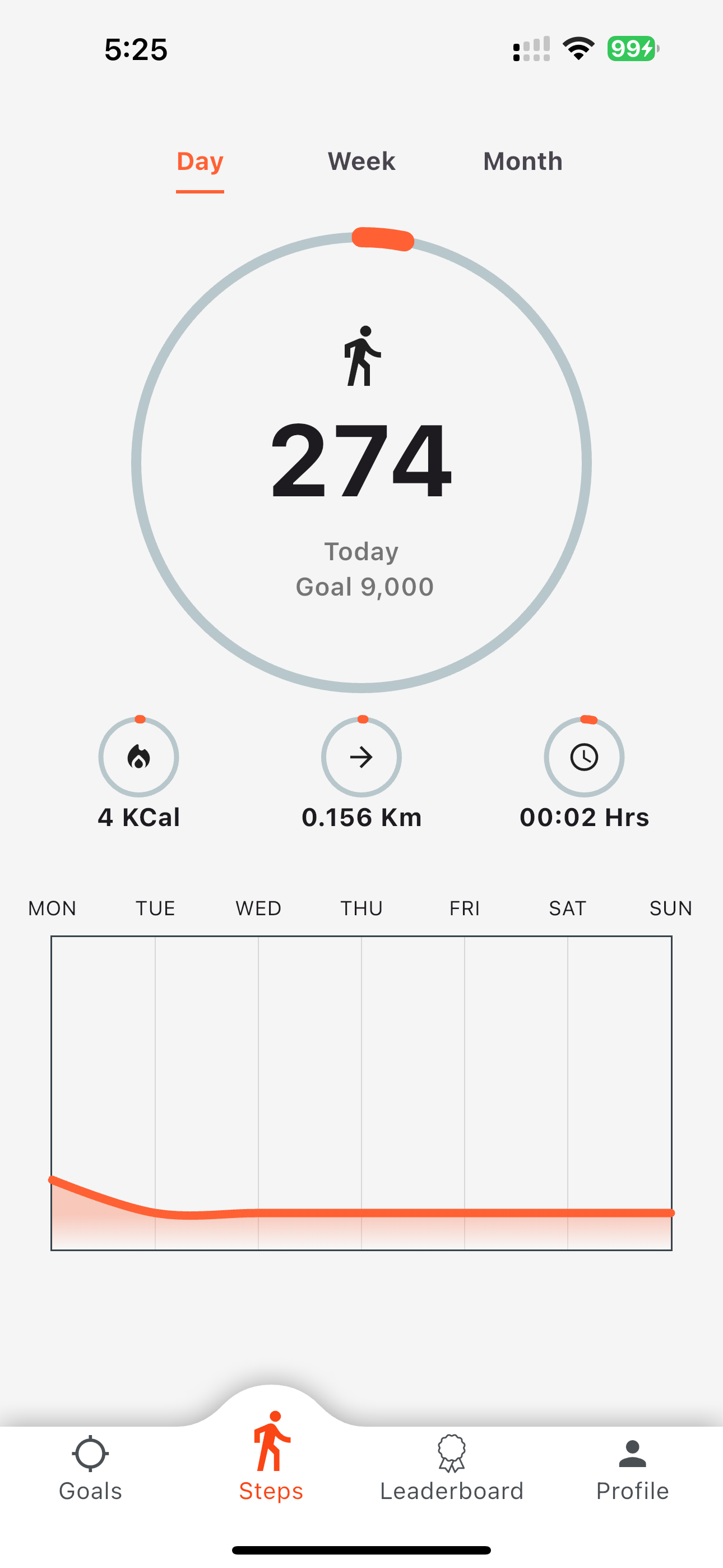Switch to the Week tab

[361, 162]
